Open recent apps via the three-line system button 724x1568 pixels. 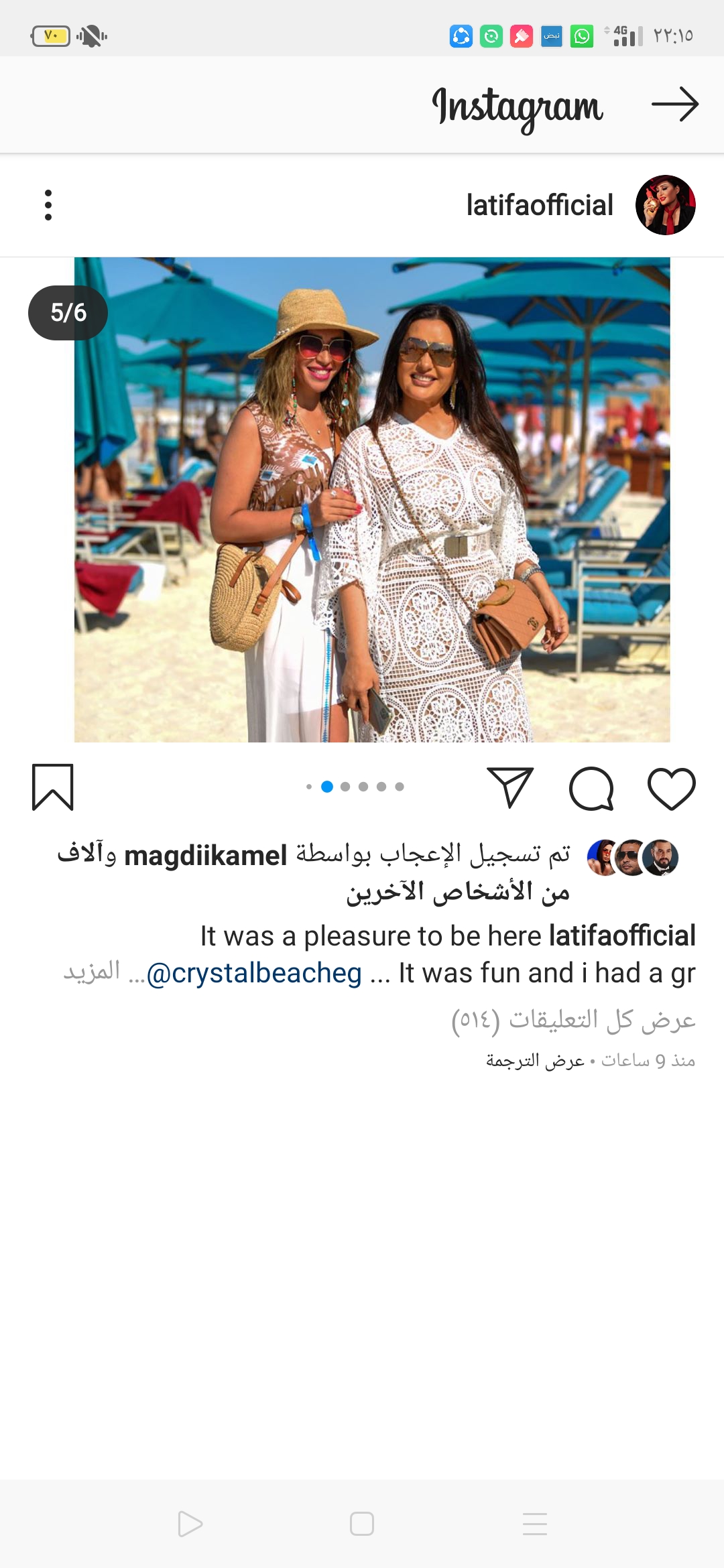tap(535, 1524)
